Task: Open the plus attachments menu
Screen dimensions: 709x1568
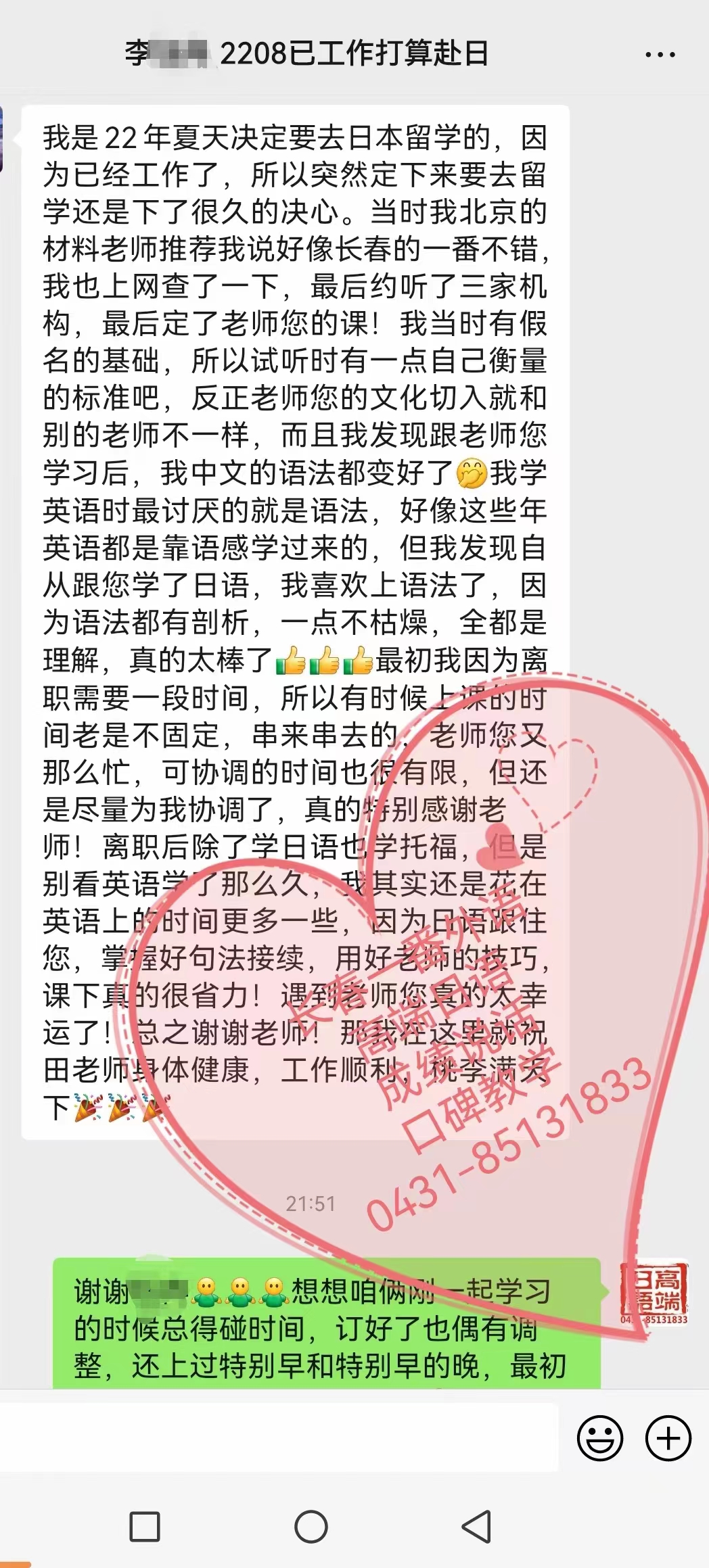Action: pyautogui.click(x=668, y=1438)
